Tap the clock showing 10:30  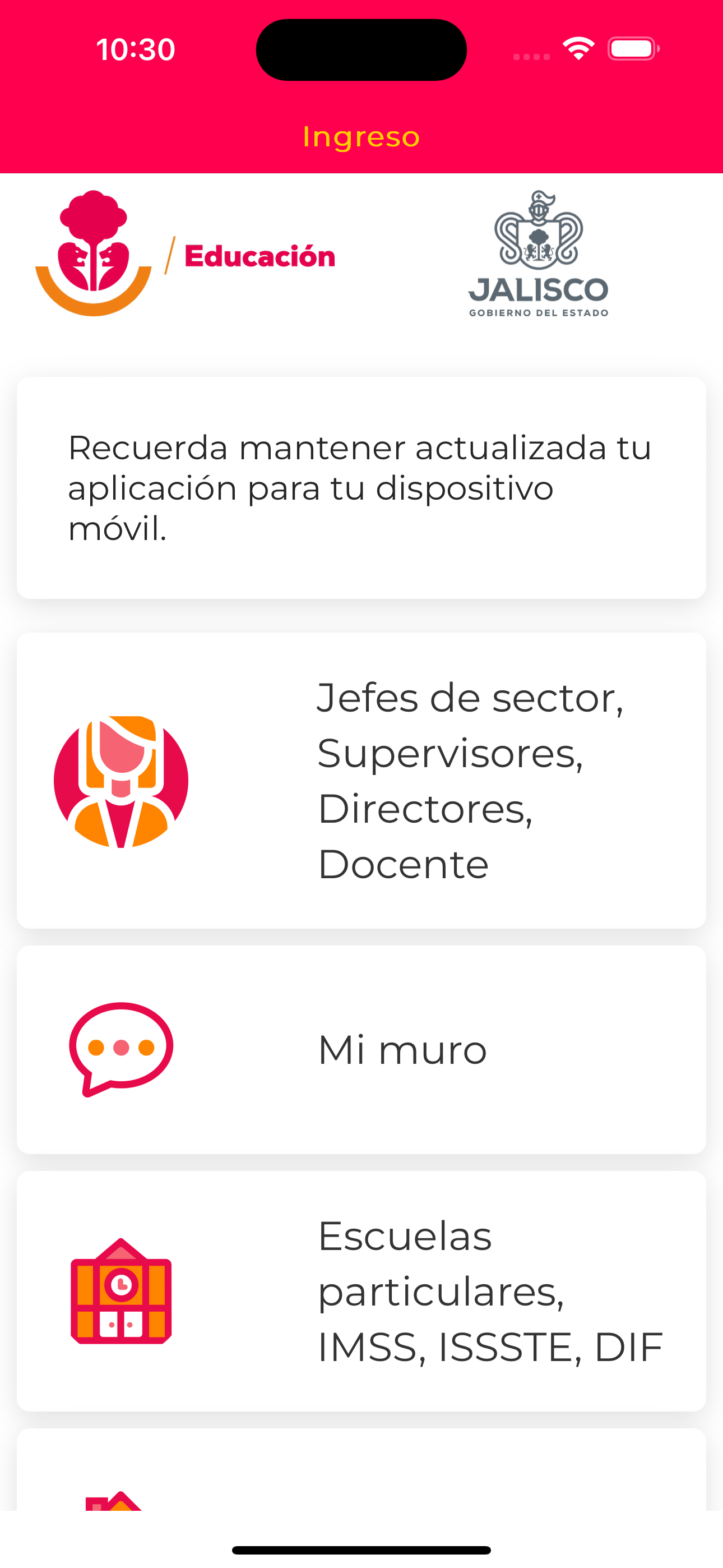(x=135, y=49)
